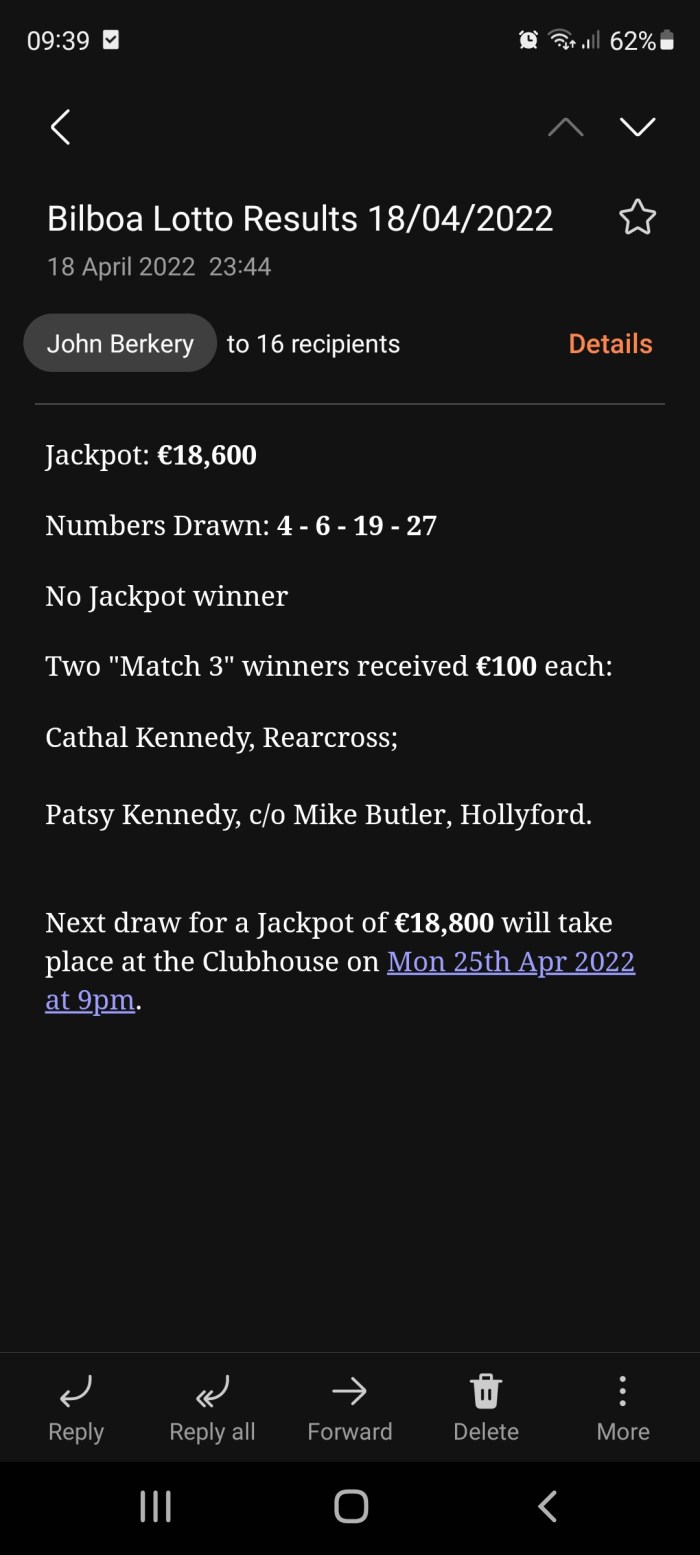The image size is (700, 1555).
Task: Star the Bilboa Lotto Results email
Action: pos(637,217)
